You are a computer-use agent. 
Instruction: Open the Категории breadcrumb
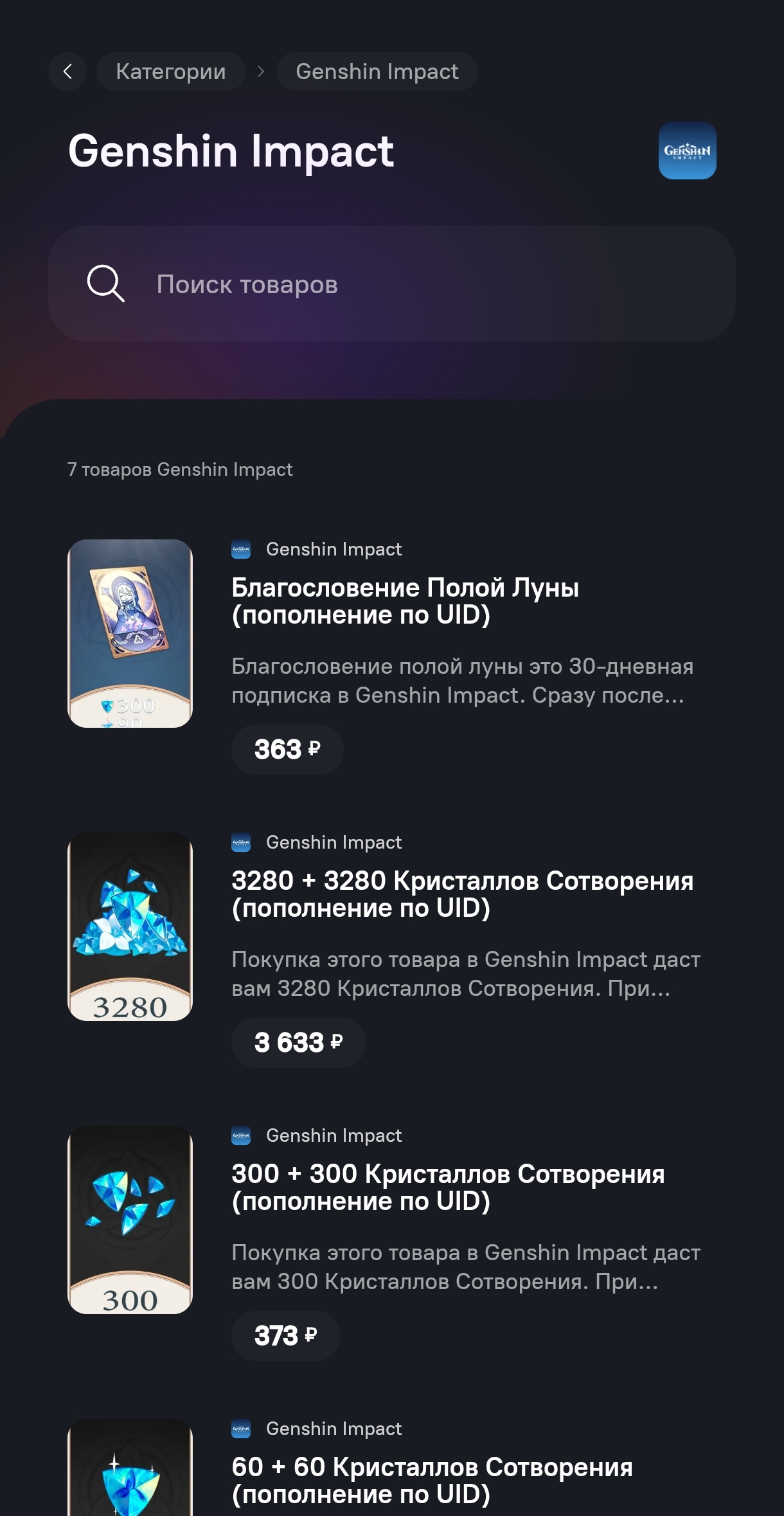click(170, 71)
